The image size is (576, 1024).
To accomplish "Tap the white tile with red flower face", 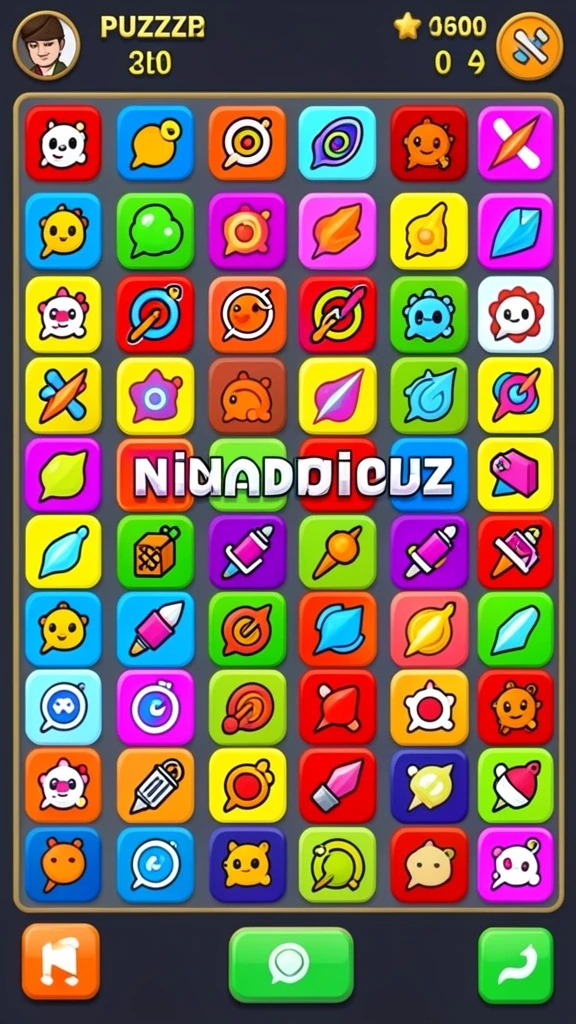I will [515, 314].
